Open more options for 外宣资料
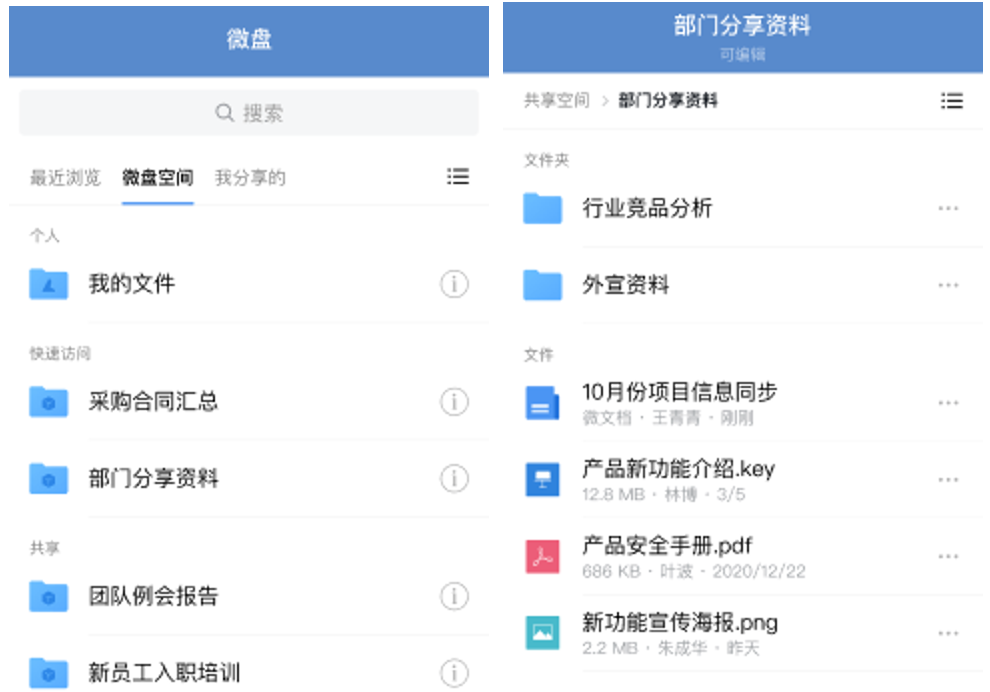990x692 pixels. [x=948, y=286]
